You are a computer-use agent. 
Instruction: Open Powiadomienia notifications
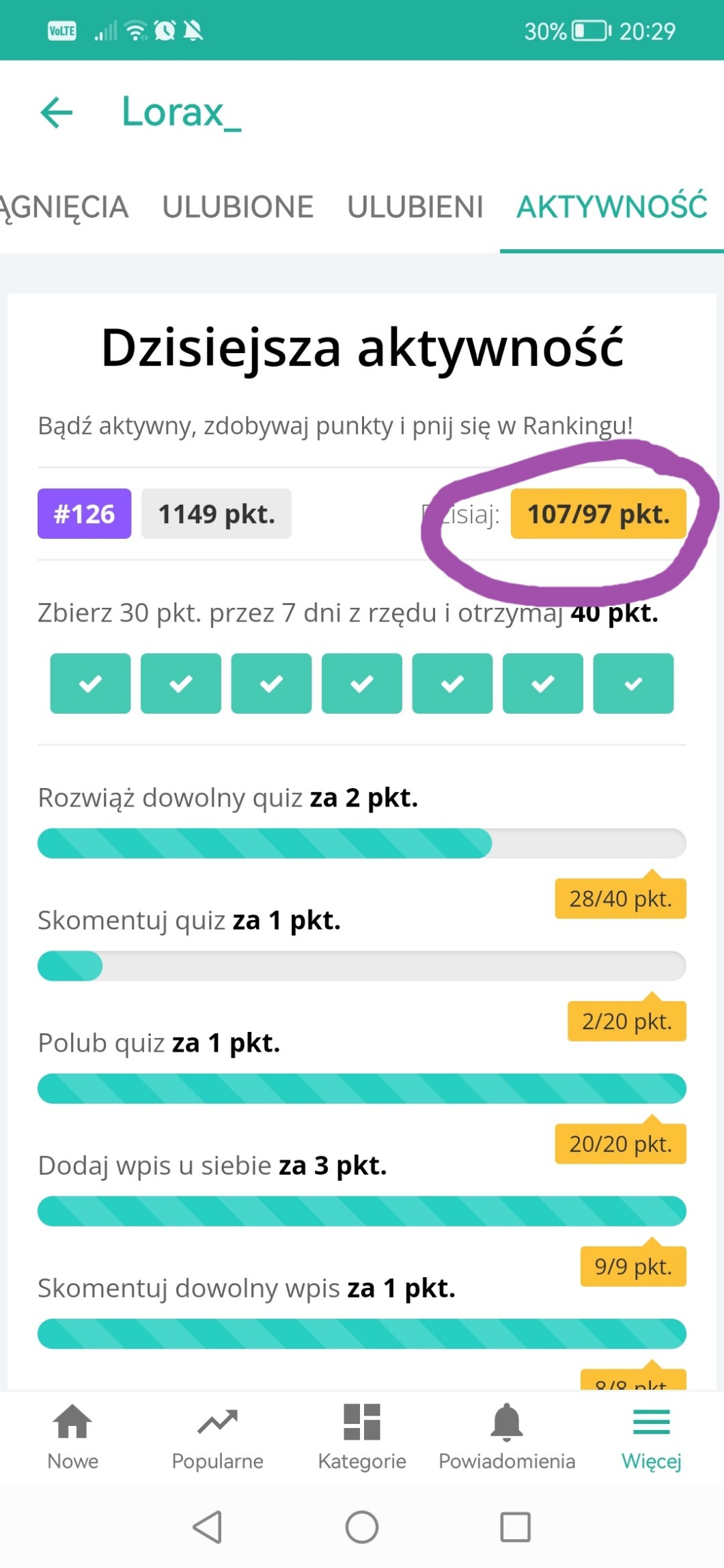(x=507, y=1437)
